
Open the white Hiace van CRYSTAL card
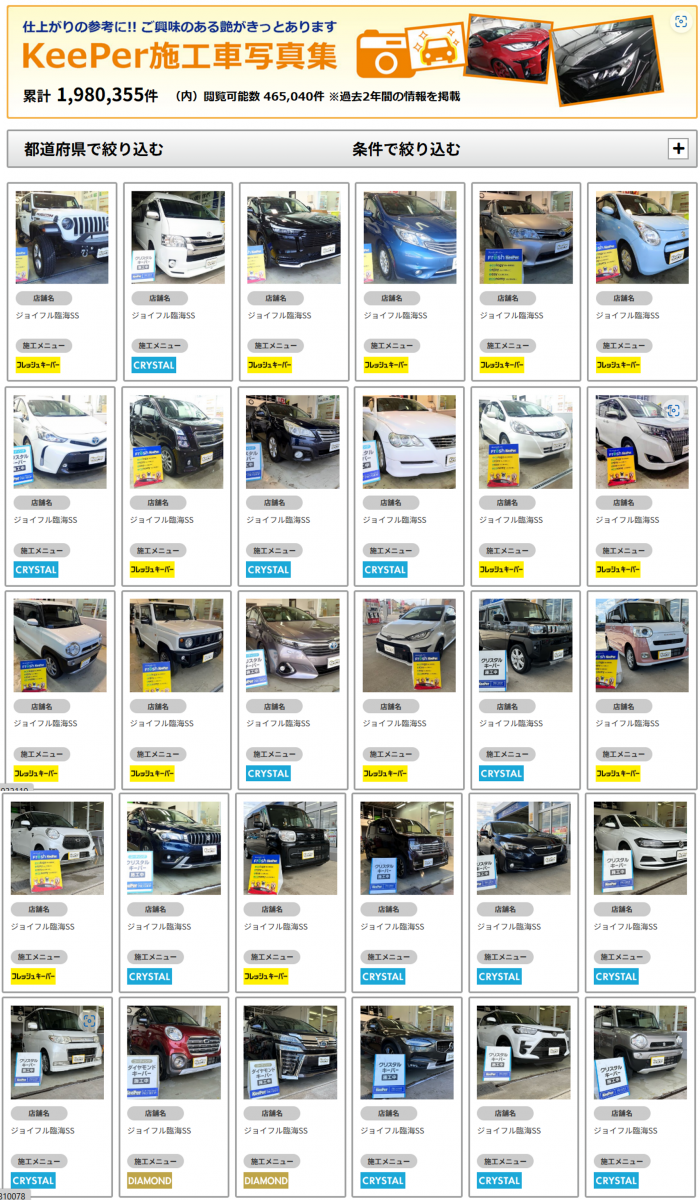click(x=178, y=238)
